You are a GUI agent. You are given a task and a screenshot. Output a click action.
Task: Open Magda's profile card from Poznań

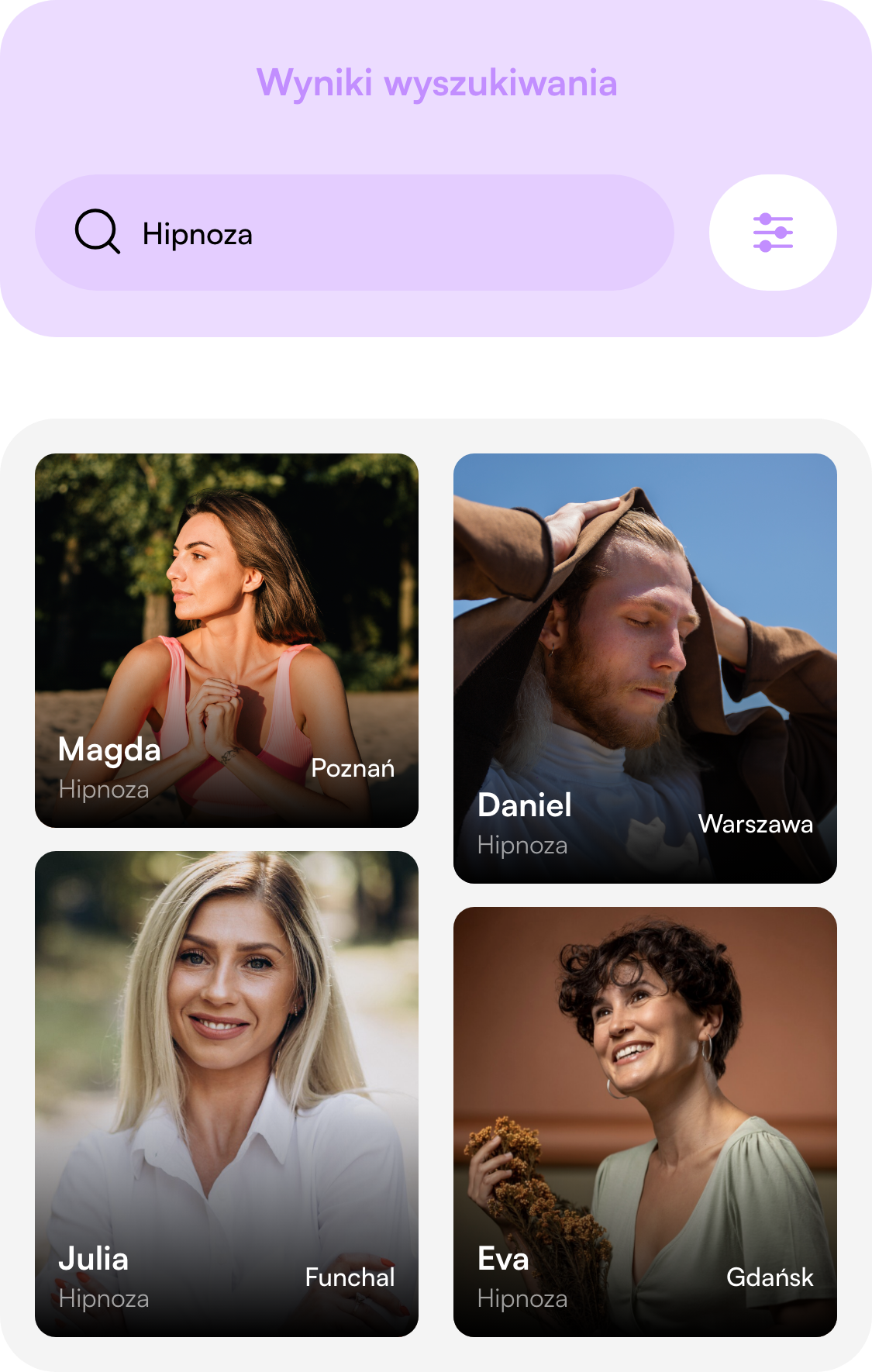point(226,640)
